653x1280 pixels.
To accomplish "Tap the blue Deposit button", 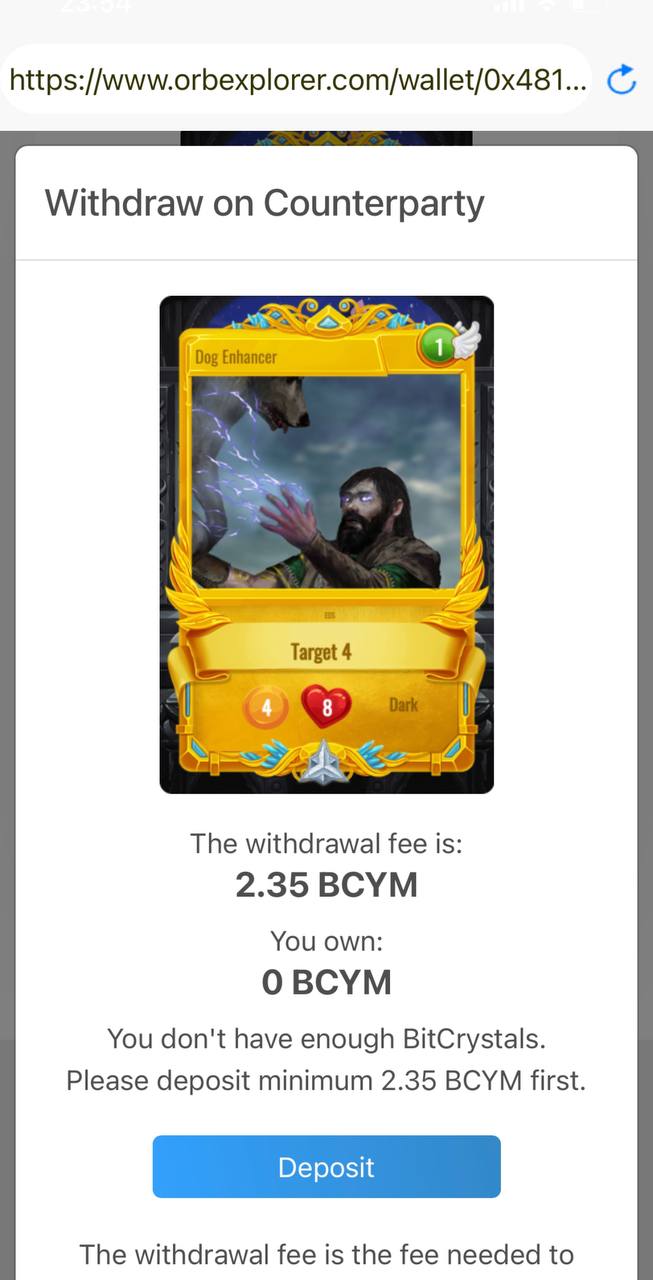I will pyautogui.click(x=326, y=1166).
